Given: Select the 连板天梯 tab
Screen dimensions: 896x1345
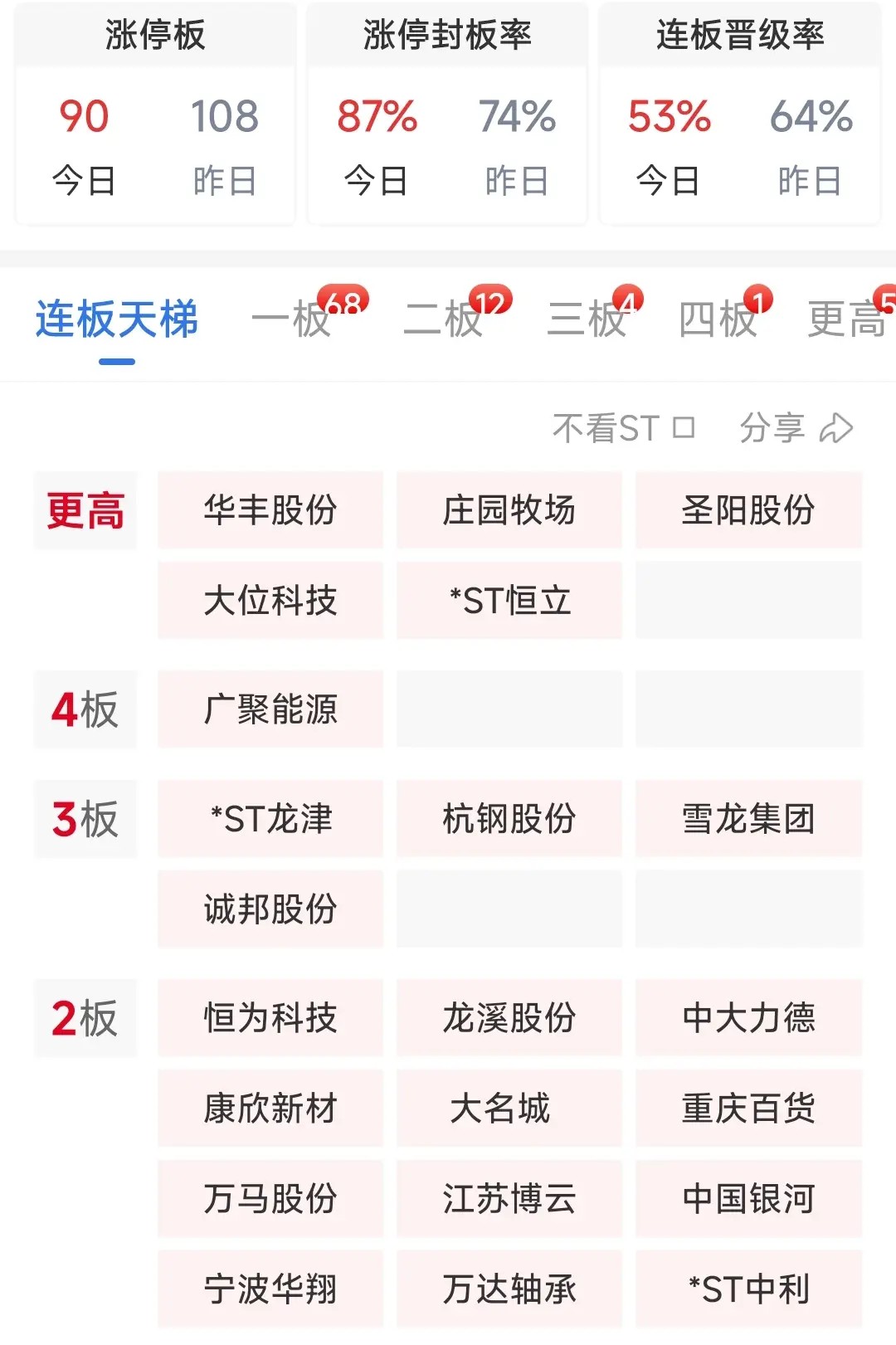Looking at the screenshot, I should point(117,319).
